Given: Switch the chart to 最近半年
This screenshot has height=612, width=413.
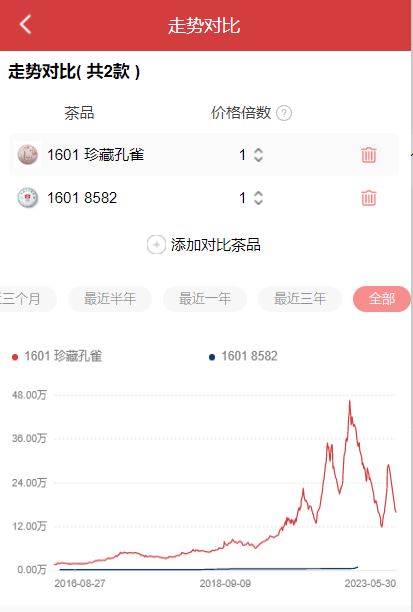Looking at the screenshot, I should pos(110,299).
